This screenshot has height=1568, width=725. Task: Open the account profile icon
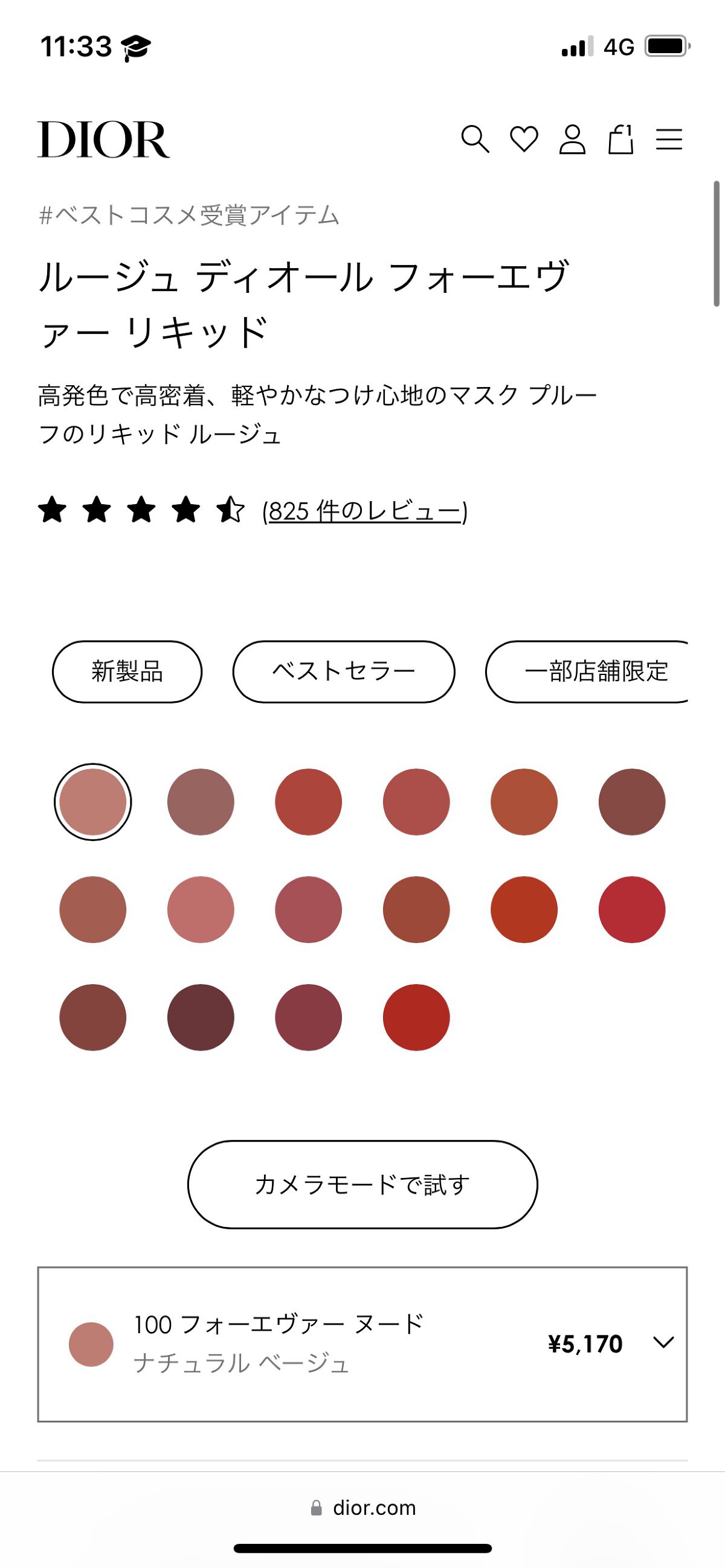pyautogui.click(x=572, y=139)
